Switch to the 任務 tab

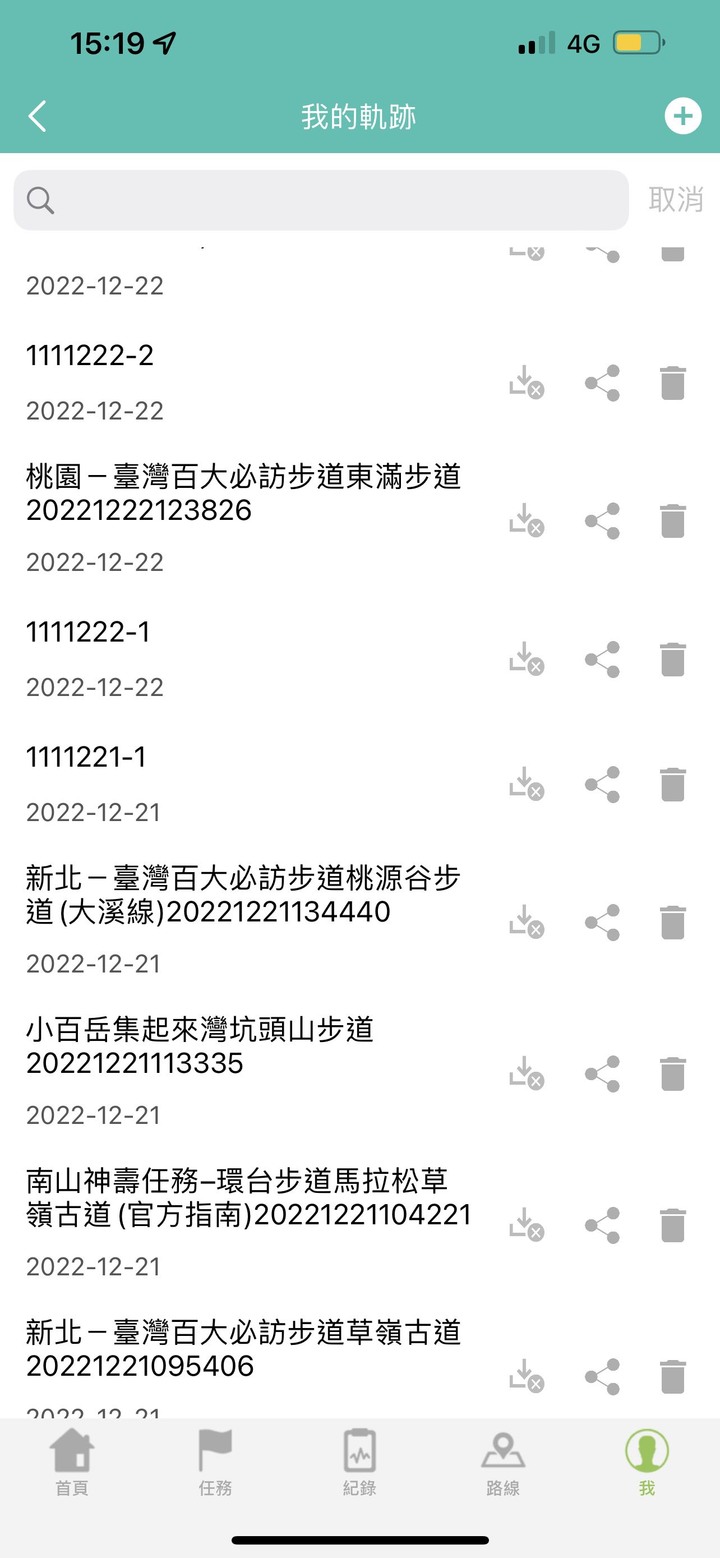click(x=215, y=1462)
